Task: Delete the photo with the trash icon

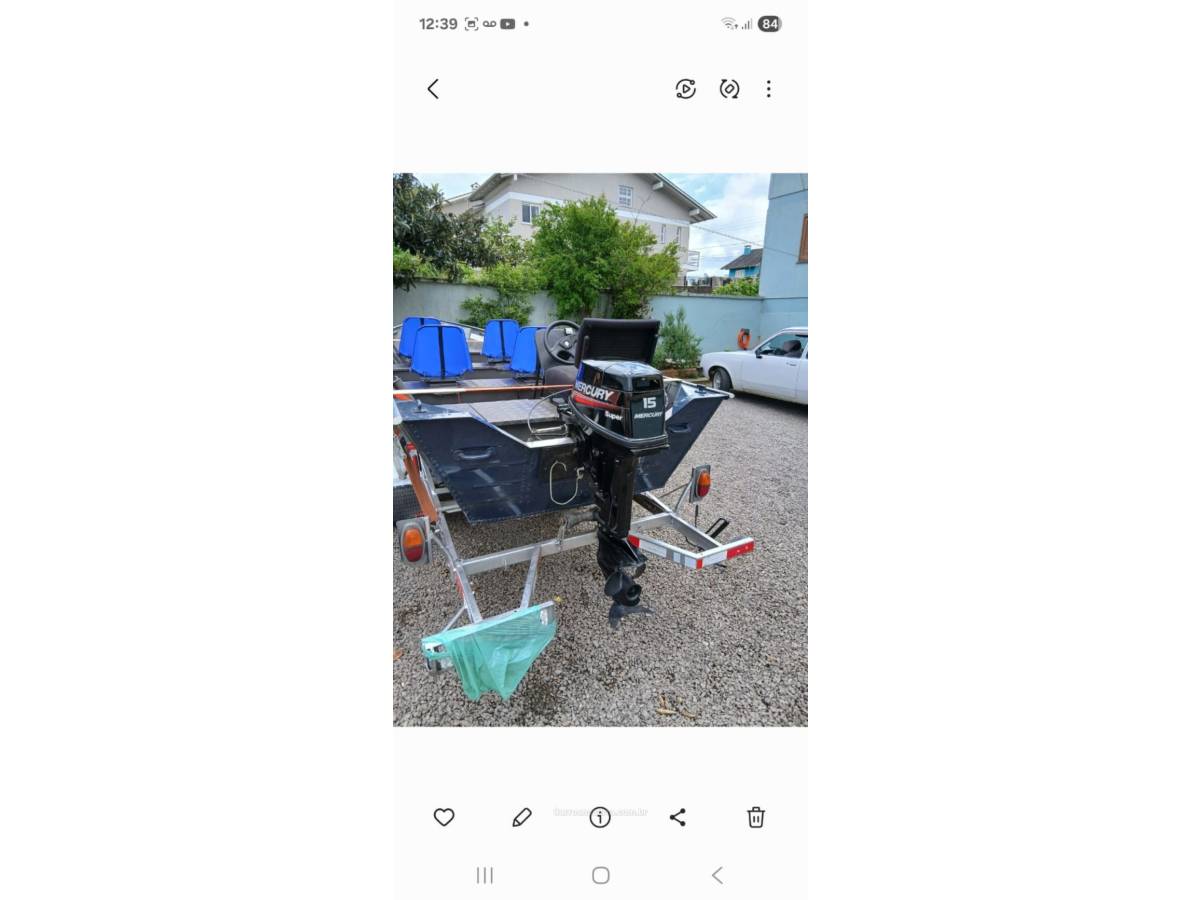Action: (x=756, y=817)
